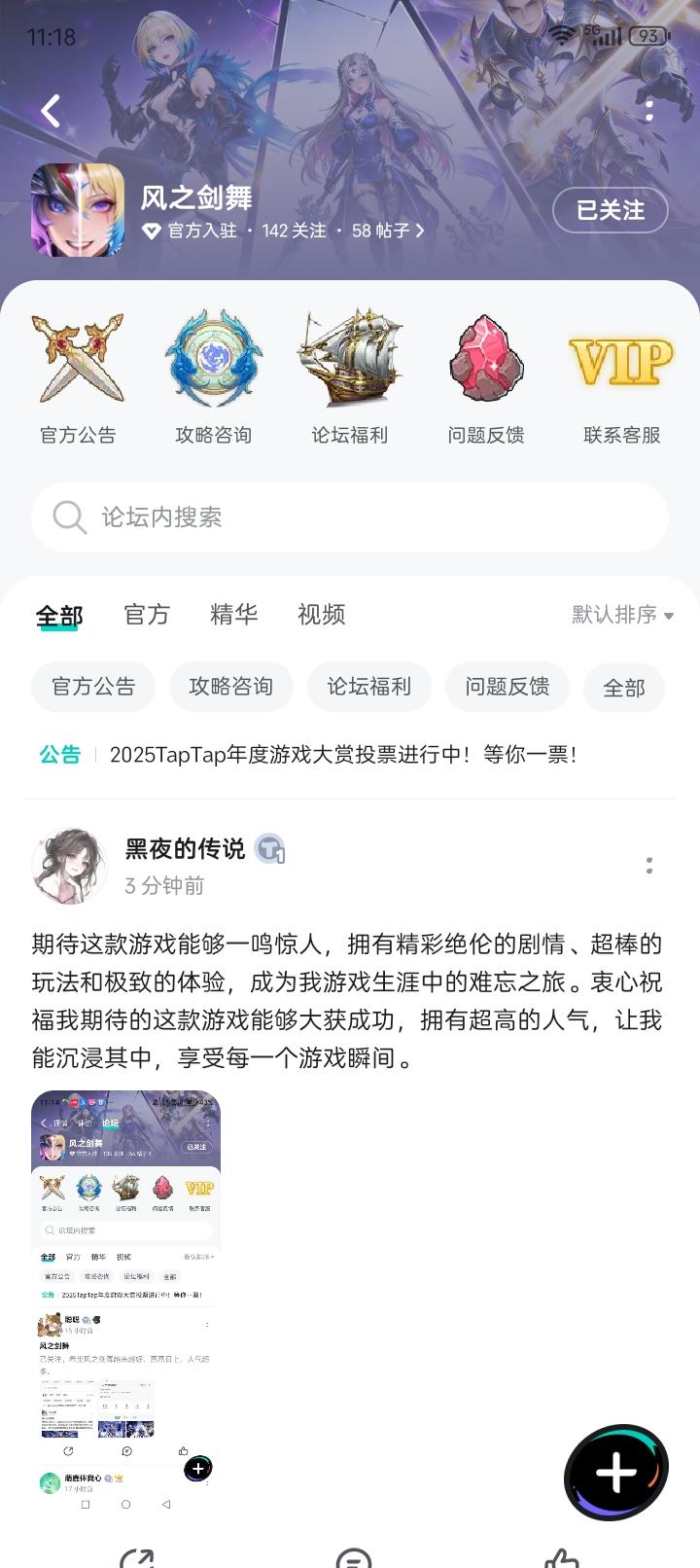Open the TapTap年度游戏大赏 announcement
Screen dimensions: 700x1568
[x=343, y=755]
